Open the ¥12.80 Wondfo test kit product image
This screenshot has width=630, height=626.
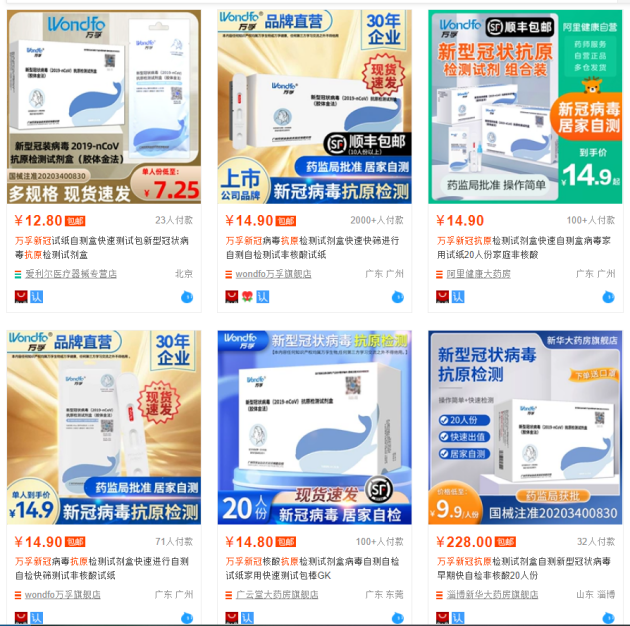click(x=104, y=106)
